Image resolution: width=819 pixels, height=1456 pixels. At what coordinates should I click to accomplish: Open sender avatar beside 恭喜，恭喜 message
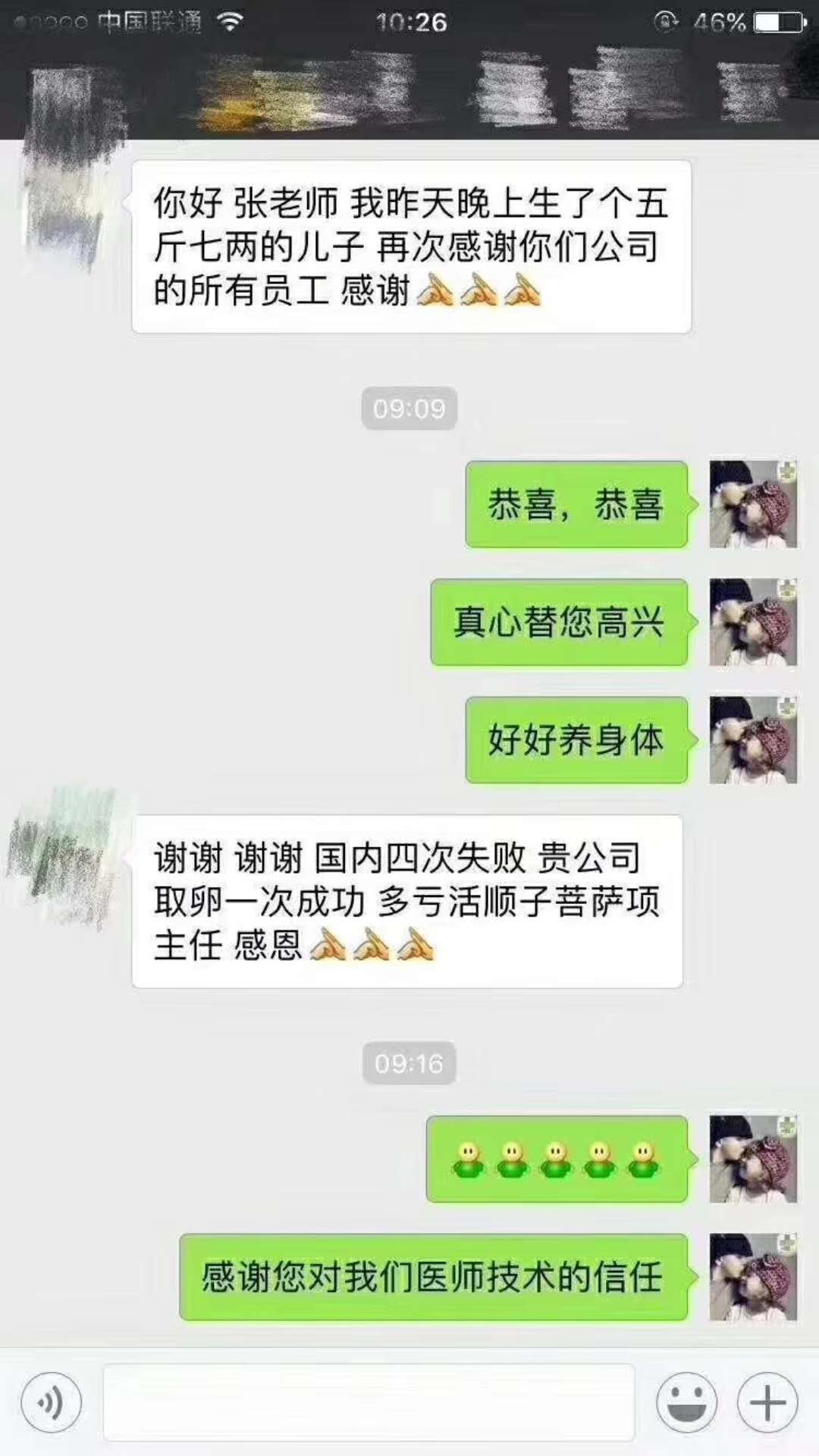tap(752, 504)
